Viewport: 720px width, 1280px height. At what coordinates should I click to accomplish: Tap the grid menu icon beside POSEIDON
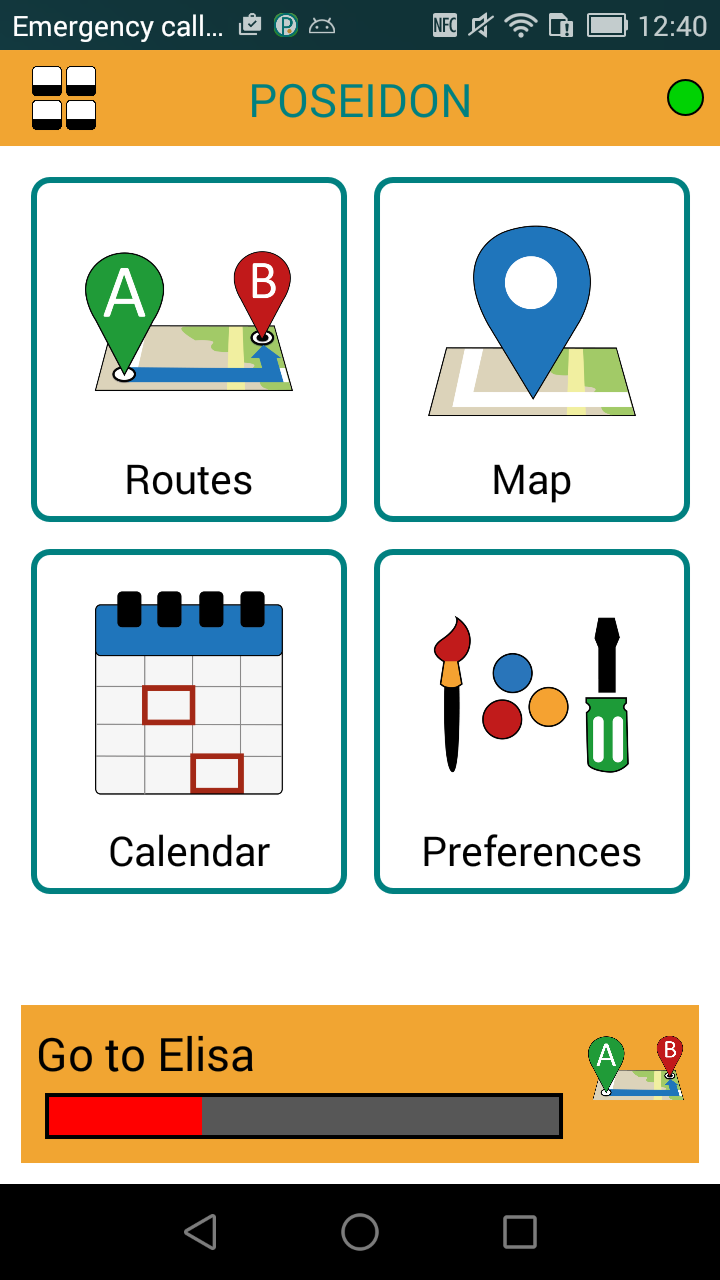(x=64, y=98)
